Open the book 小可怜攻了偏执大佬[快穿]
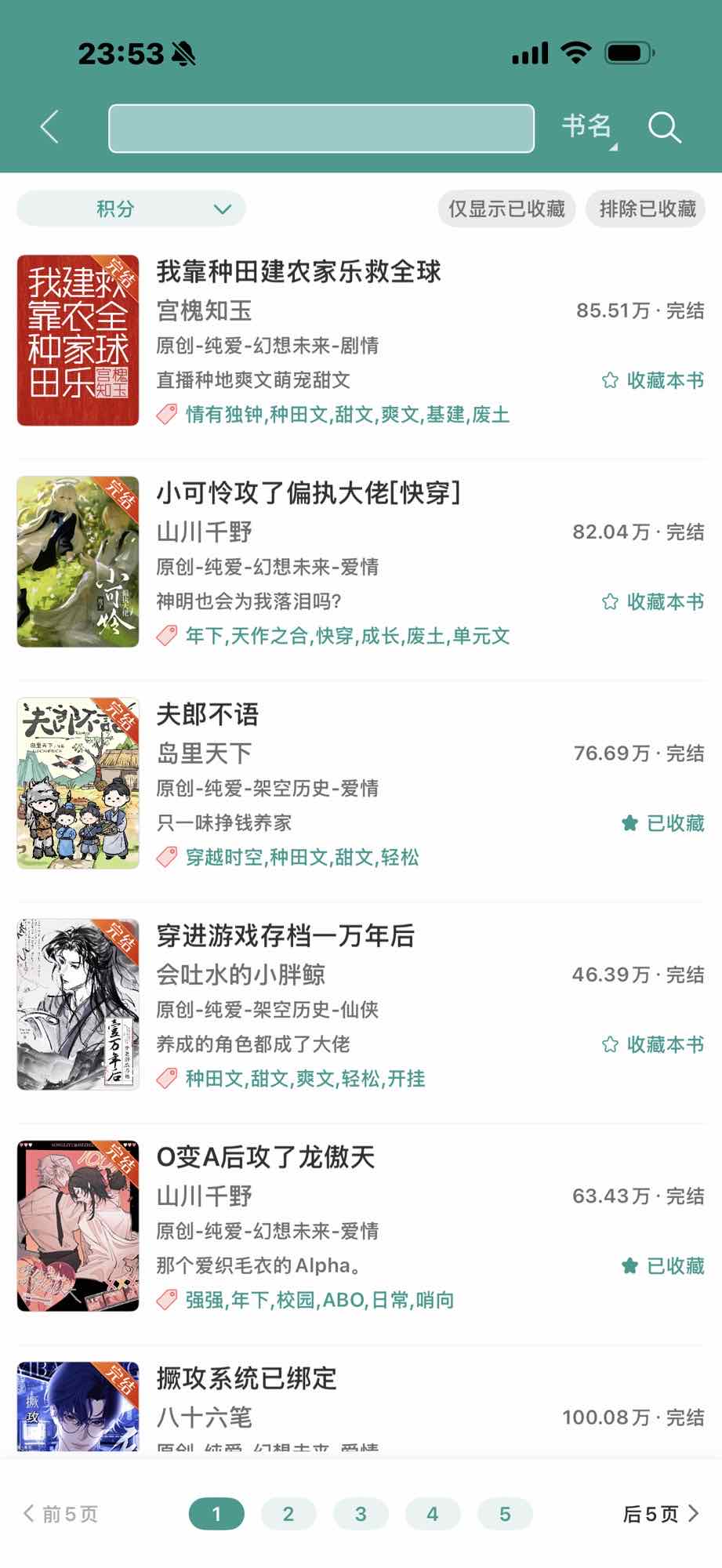The image size is (722, 1568). click(308, 493)
